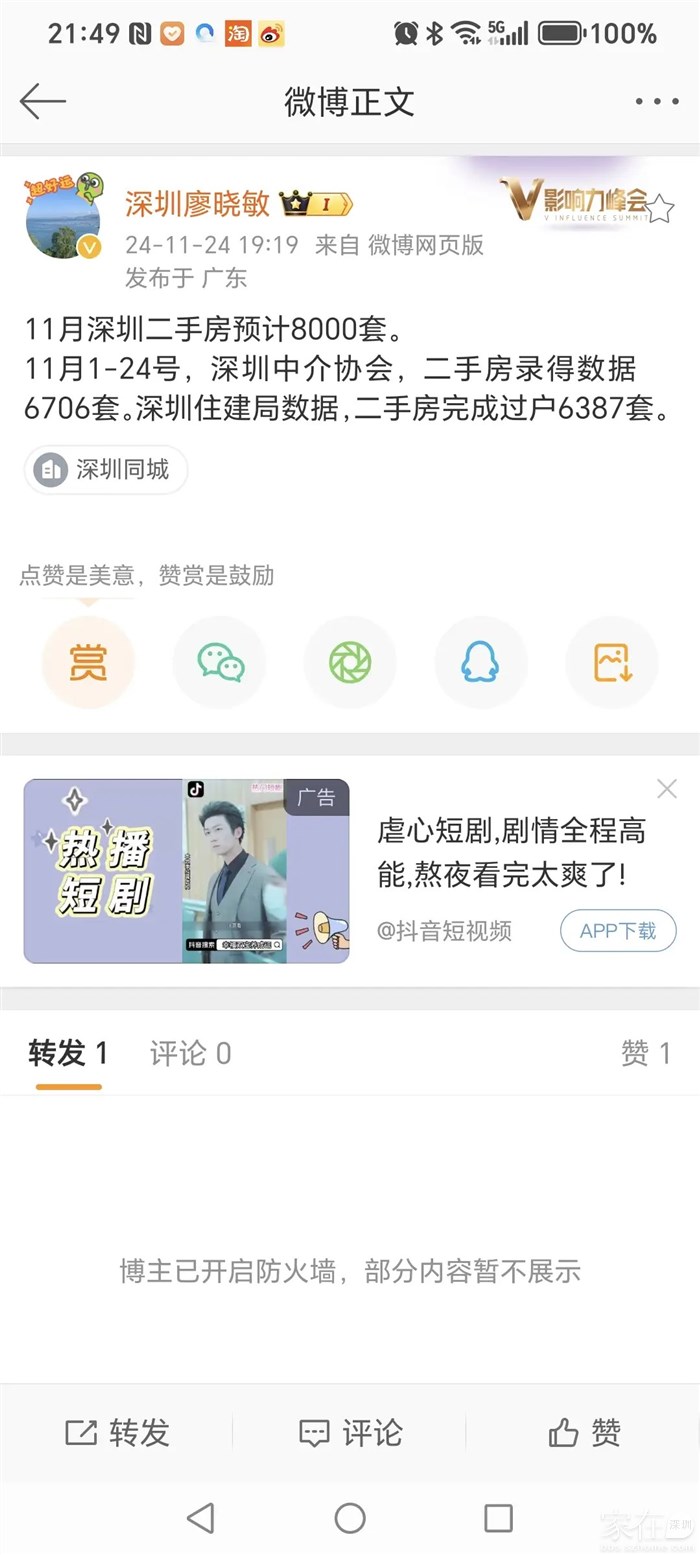Go back using the top-left arrow
This screenshot has height=1555, width=700.
tap(42, 101)
